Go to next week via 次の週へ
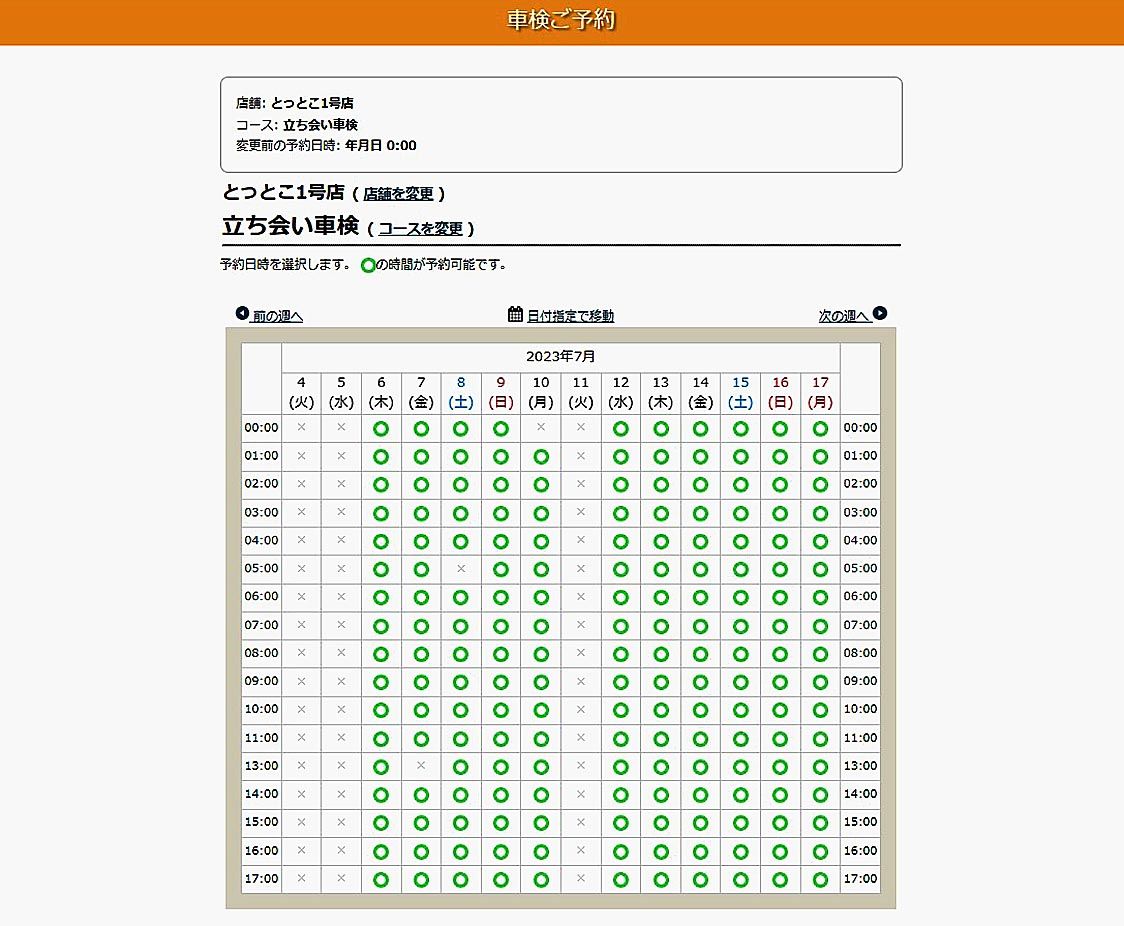The width and height of the screenshot is (1124, 926). click(x=845, y=316)
